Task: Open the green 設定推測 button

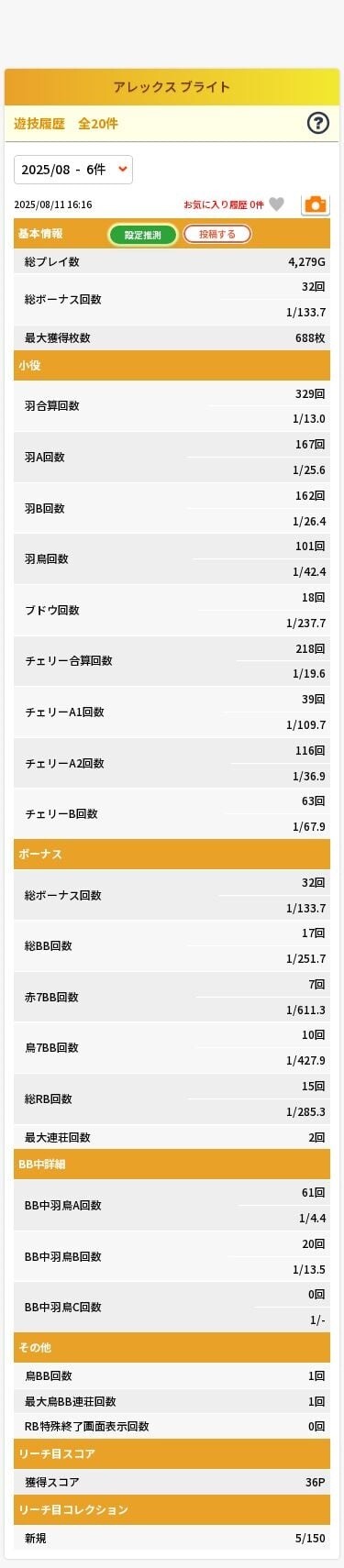Action: coord(142,235)
